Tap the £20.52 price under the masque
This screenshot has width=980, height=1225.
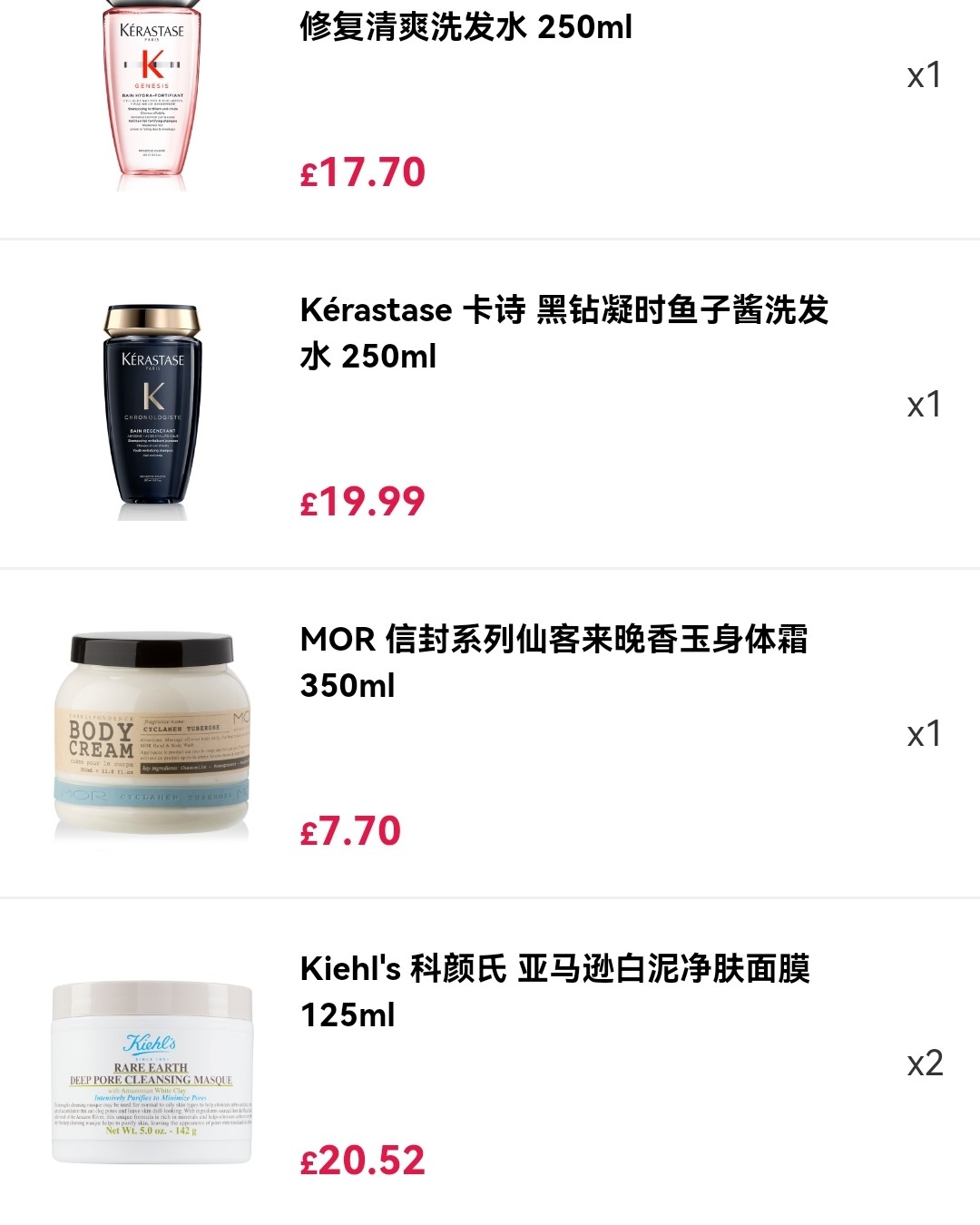[361, 1160]
